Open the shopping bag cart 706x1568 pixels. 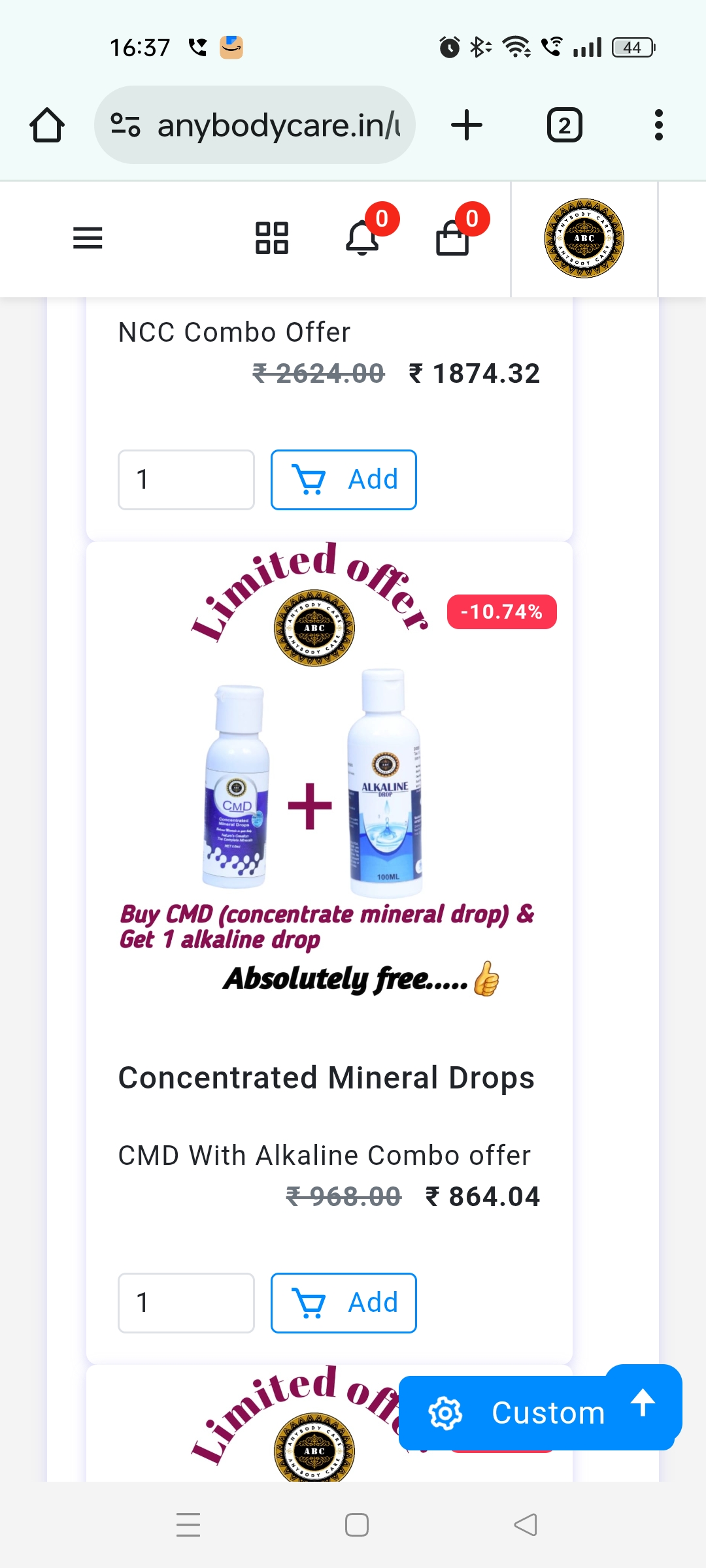pyautogui.click(x=452, y=238)
